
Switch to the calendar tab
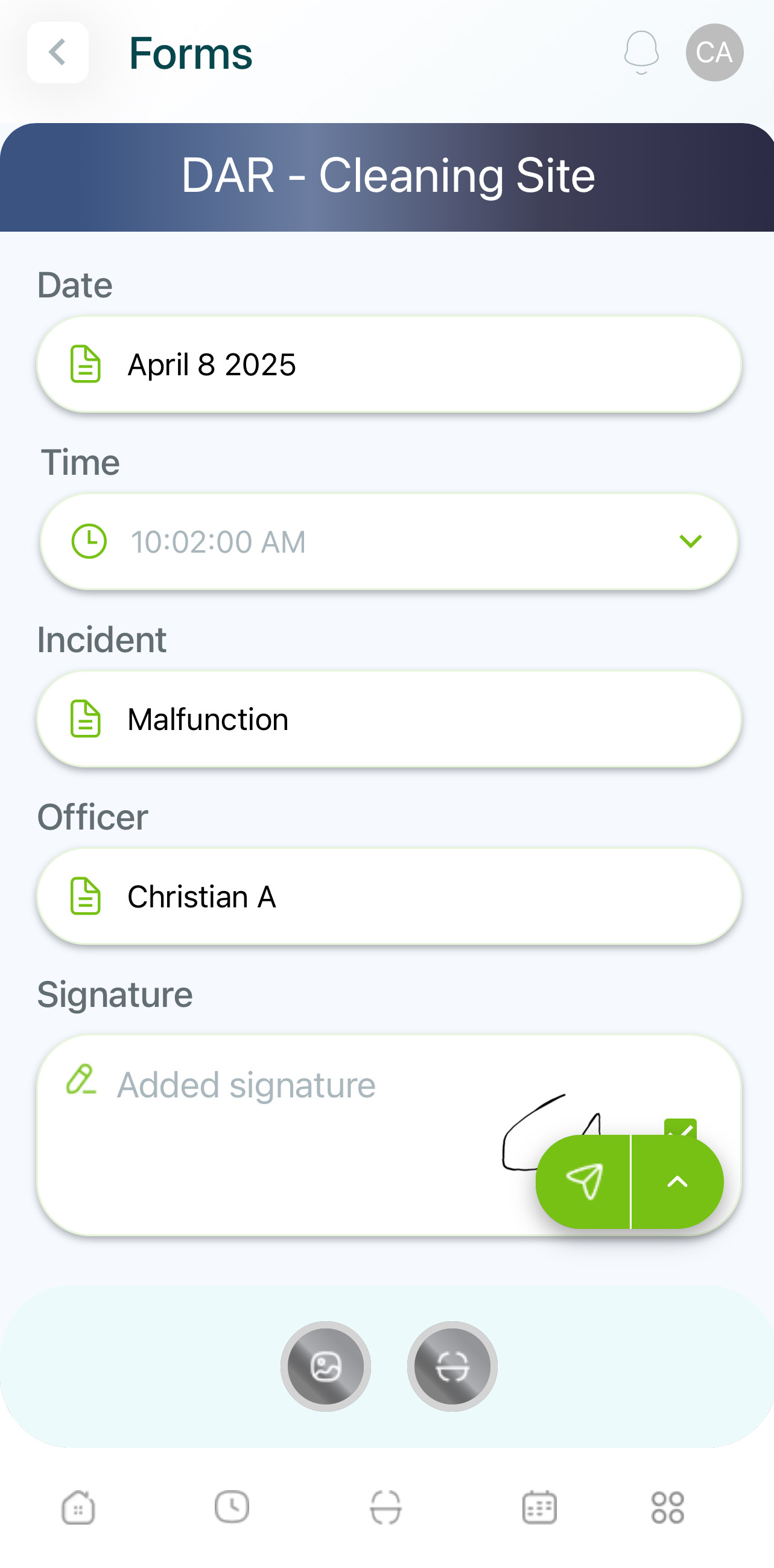(x=539, y=1507)
